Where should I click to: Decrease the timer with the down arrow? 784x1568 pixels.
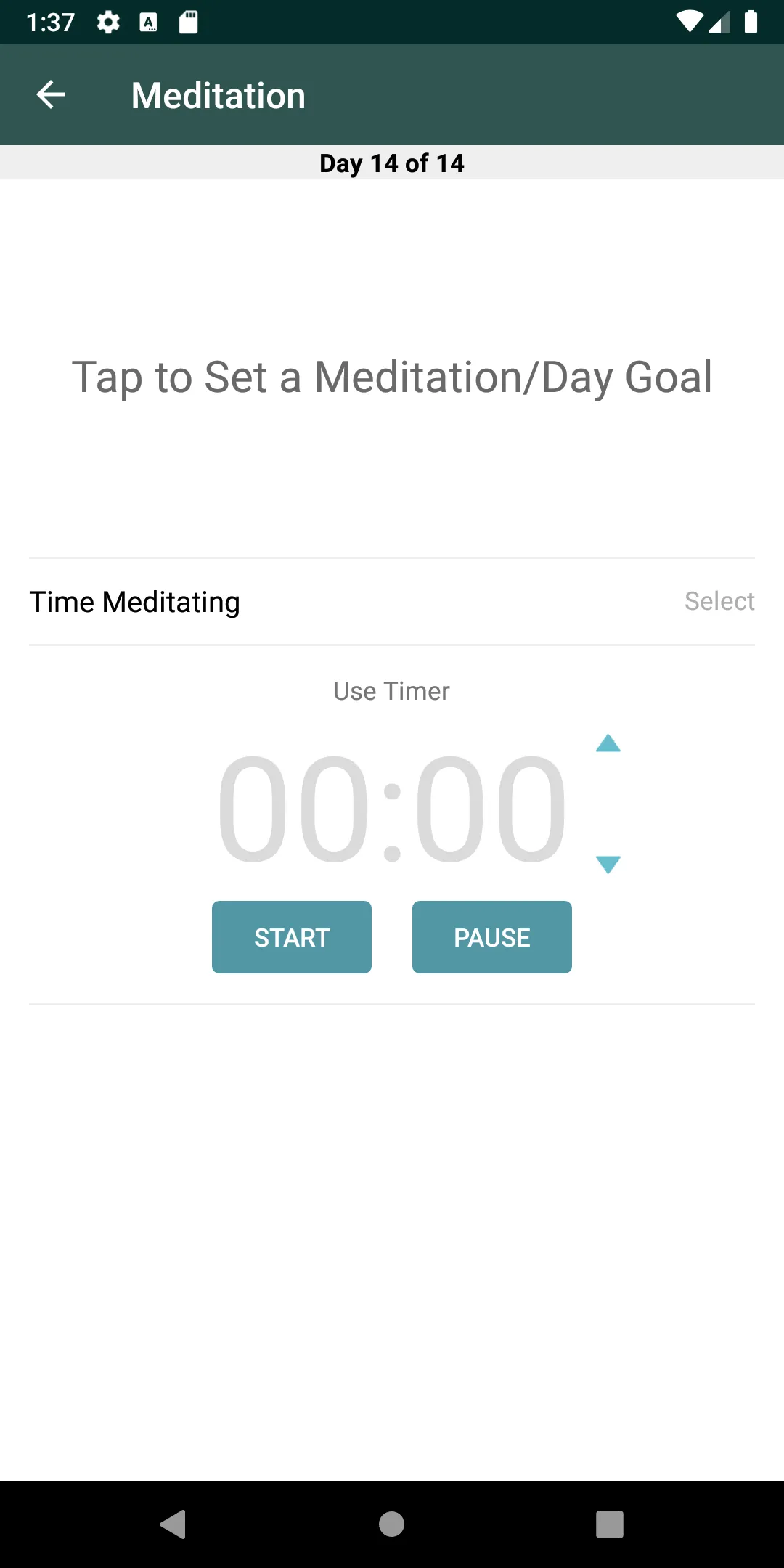pos(608,864)
